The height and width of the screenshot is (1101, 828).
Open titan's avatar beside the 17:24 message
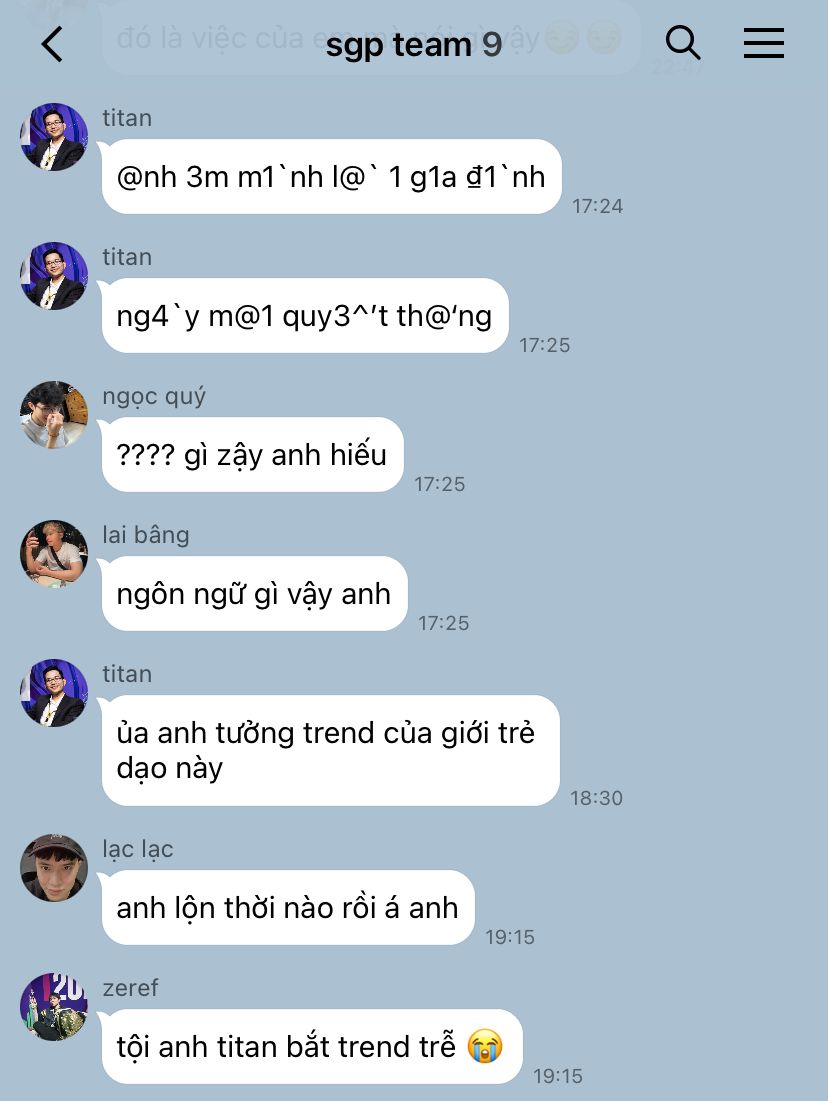[x=54, y=137]
